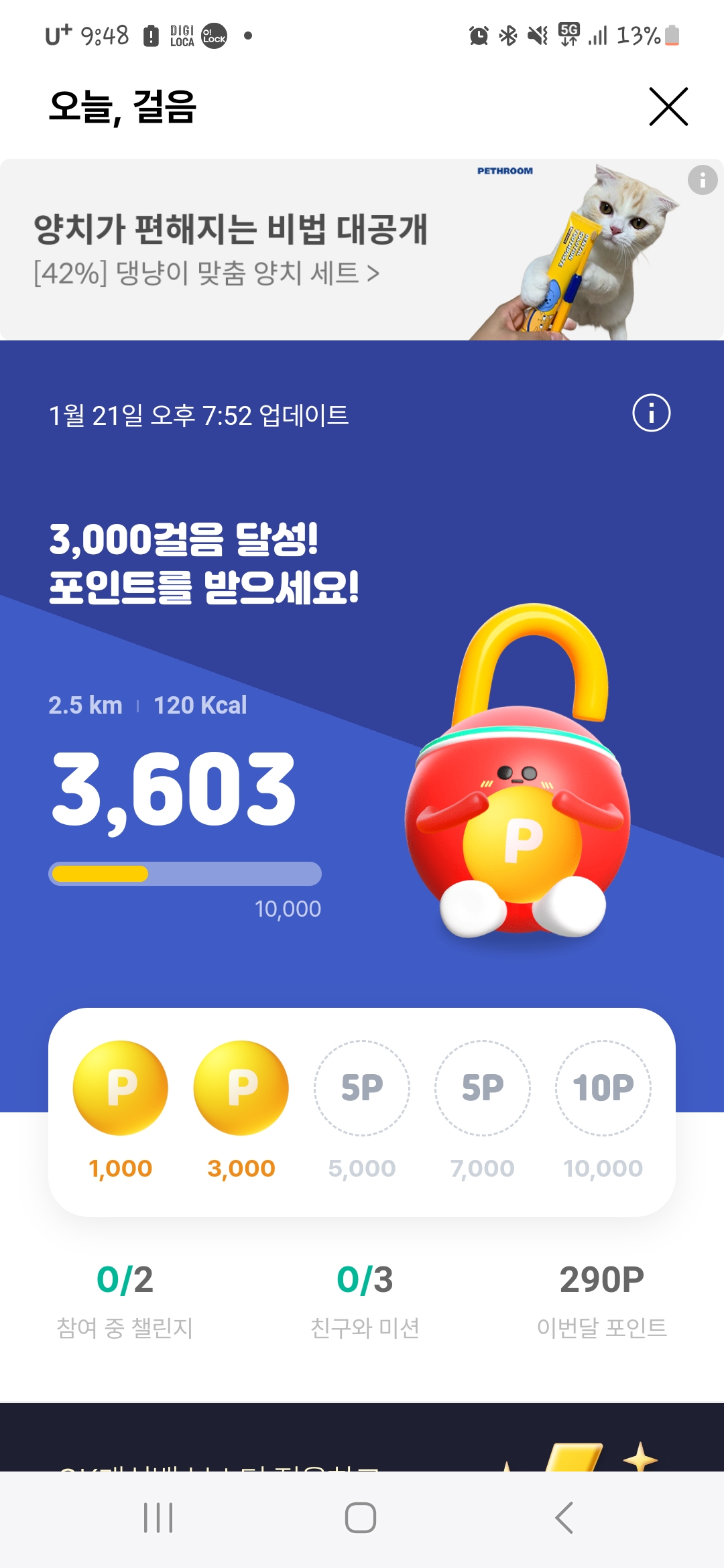Go back with the system back button
This screenshot has width=724, height=1568.
[x=564, y=1518]
